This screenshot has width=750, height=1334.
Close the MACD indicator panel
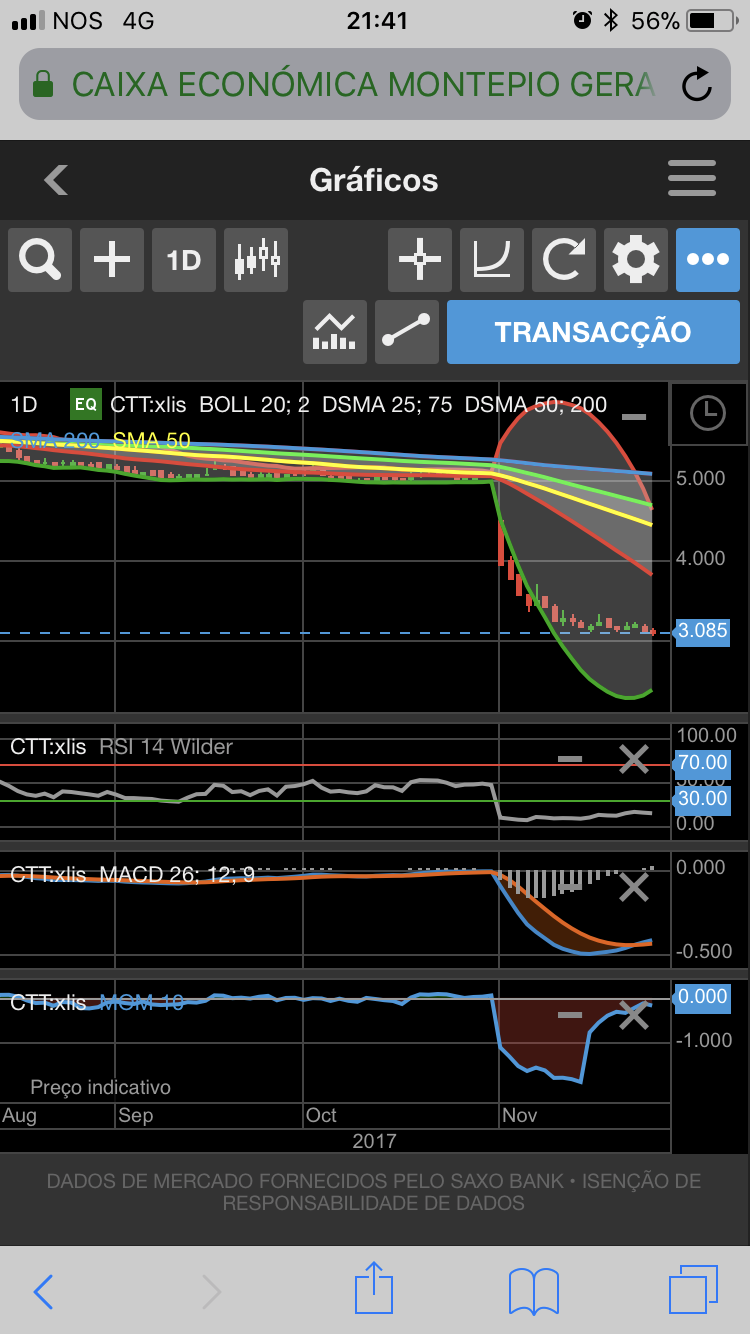pos(634,886)
